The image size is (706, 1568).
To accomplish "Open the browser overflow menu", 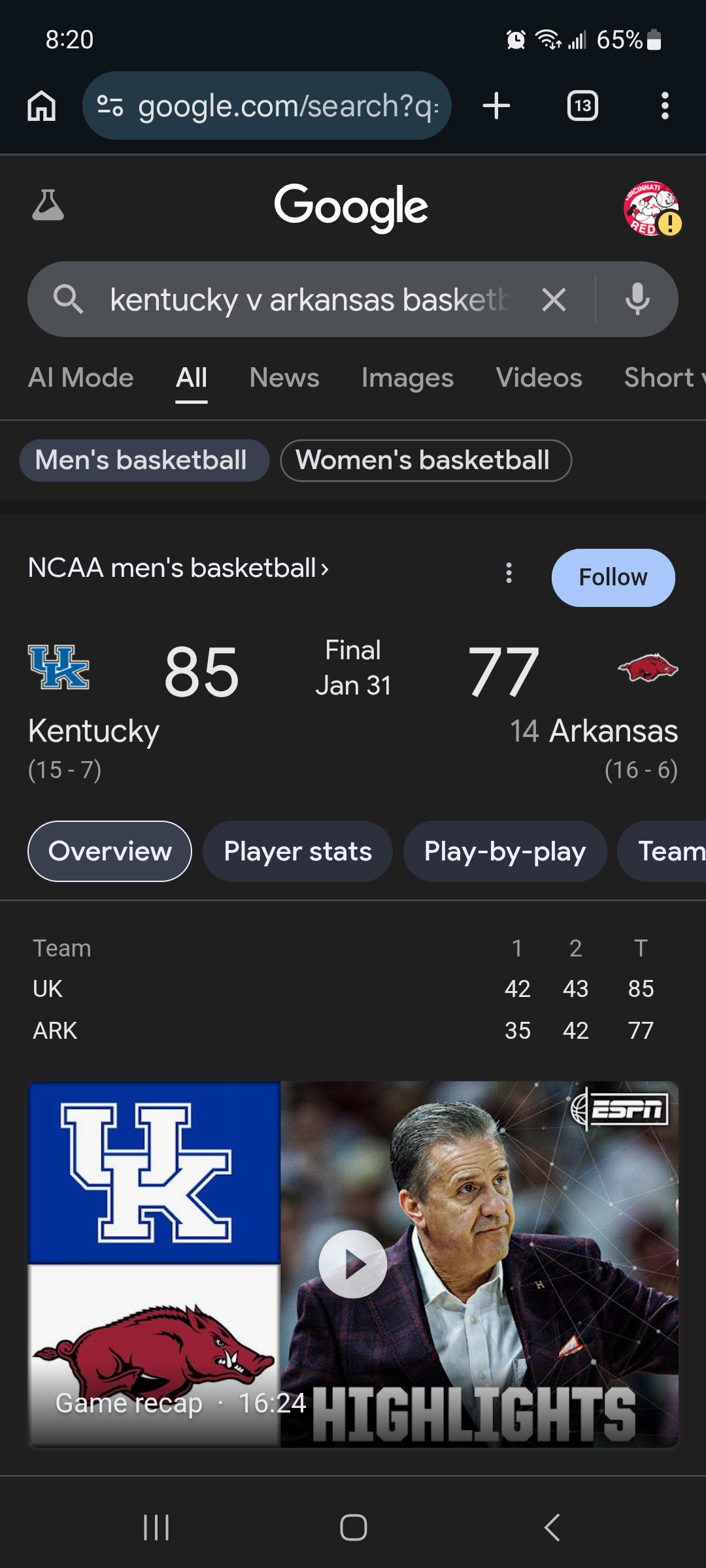I will tap(665, 106).
